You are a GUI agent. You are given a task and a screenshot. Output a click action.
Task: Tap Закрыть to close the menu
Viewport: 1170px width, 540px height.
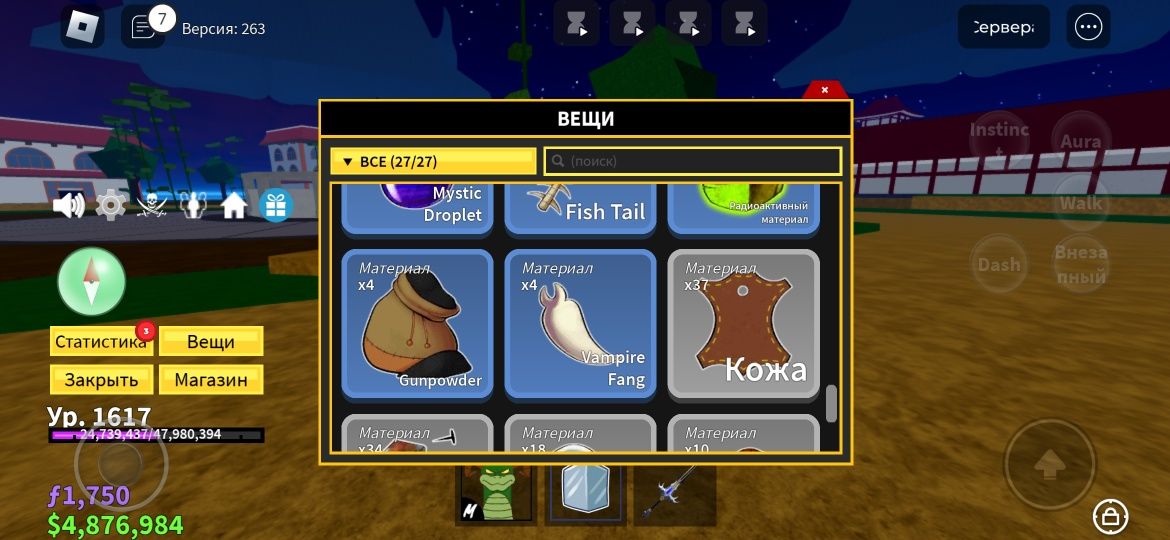[x=101, y=380]
